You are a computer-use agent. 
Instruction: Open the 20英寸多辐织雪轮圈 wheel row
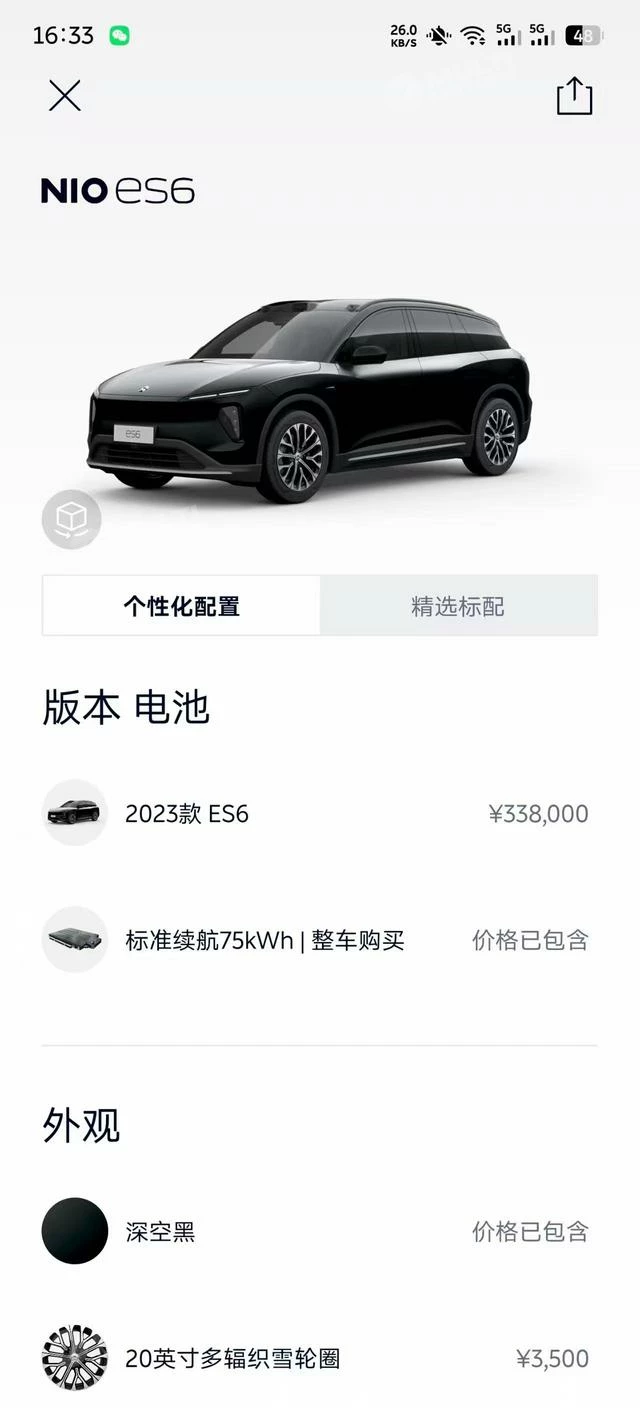coord(320,1358)
